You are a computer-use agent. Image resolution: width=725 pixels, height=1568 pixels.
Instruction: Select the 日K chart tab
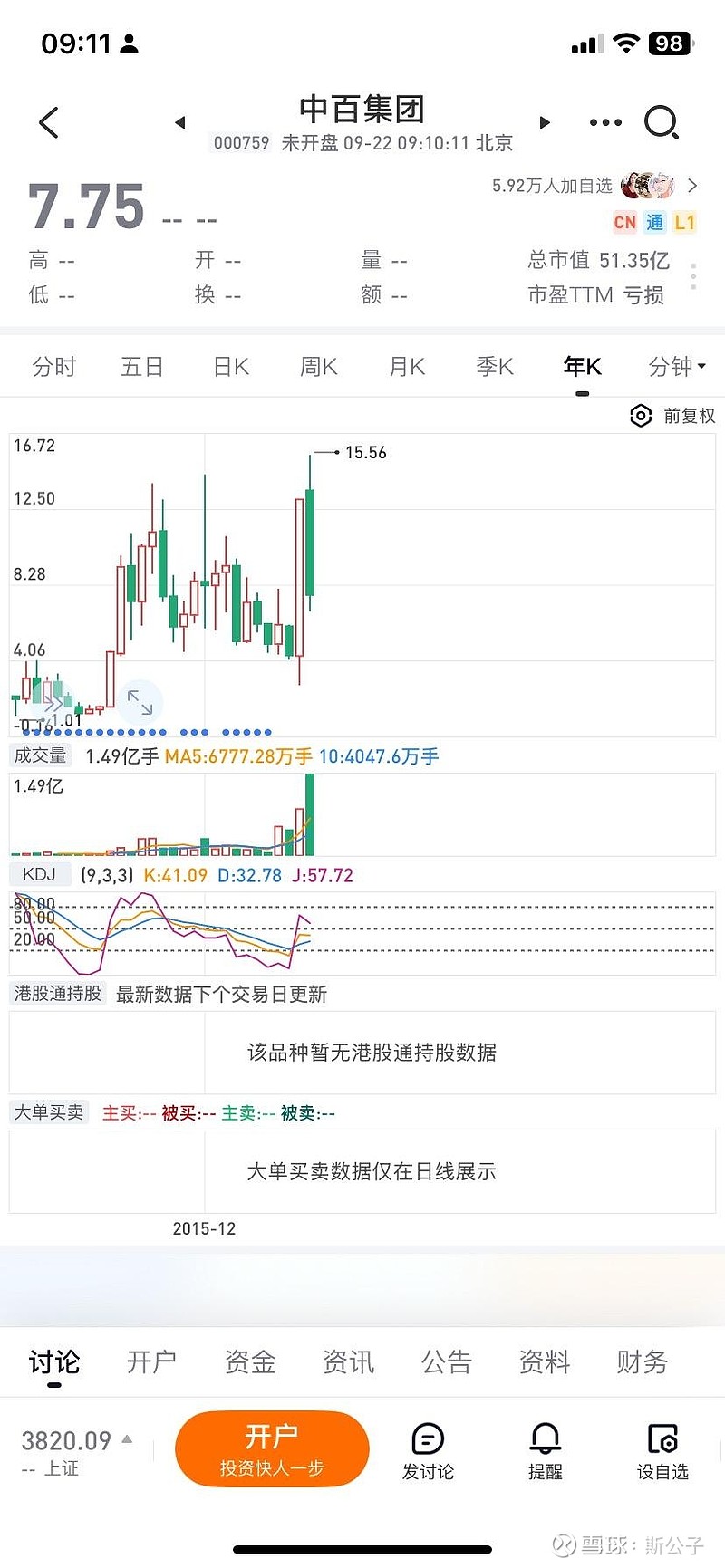pyautogui.click(x=231, y=367)
